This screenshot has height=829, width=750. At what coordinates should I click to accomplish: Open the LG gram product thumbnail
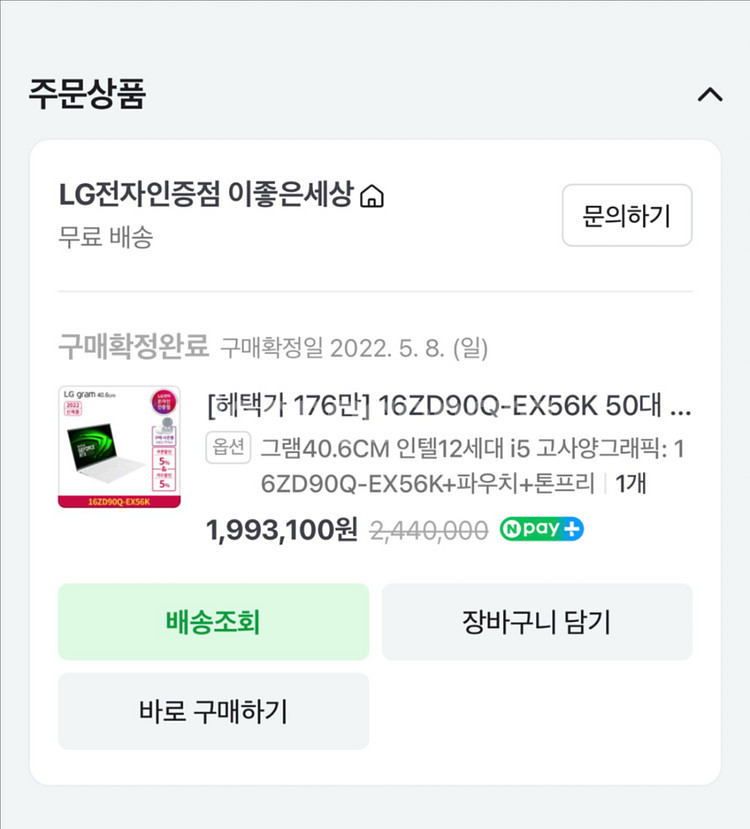tap(119, 447)
